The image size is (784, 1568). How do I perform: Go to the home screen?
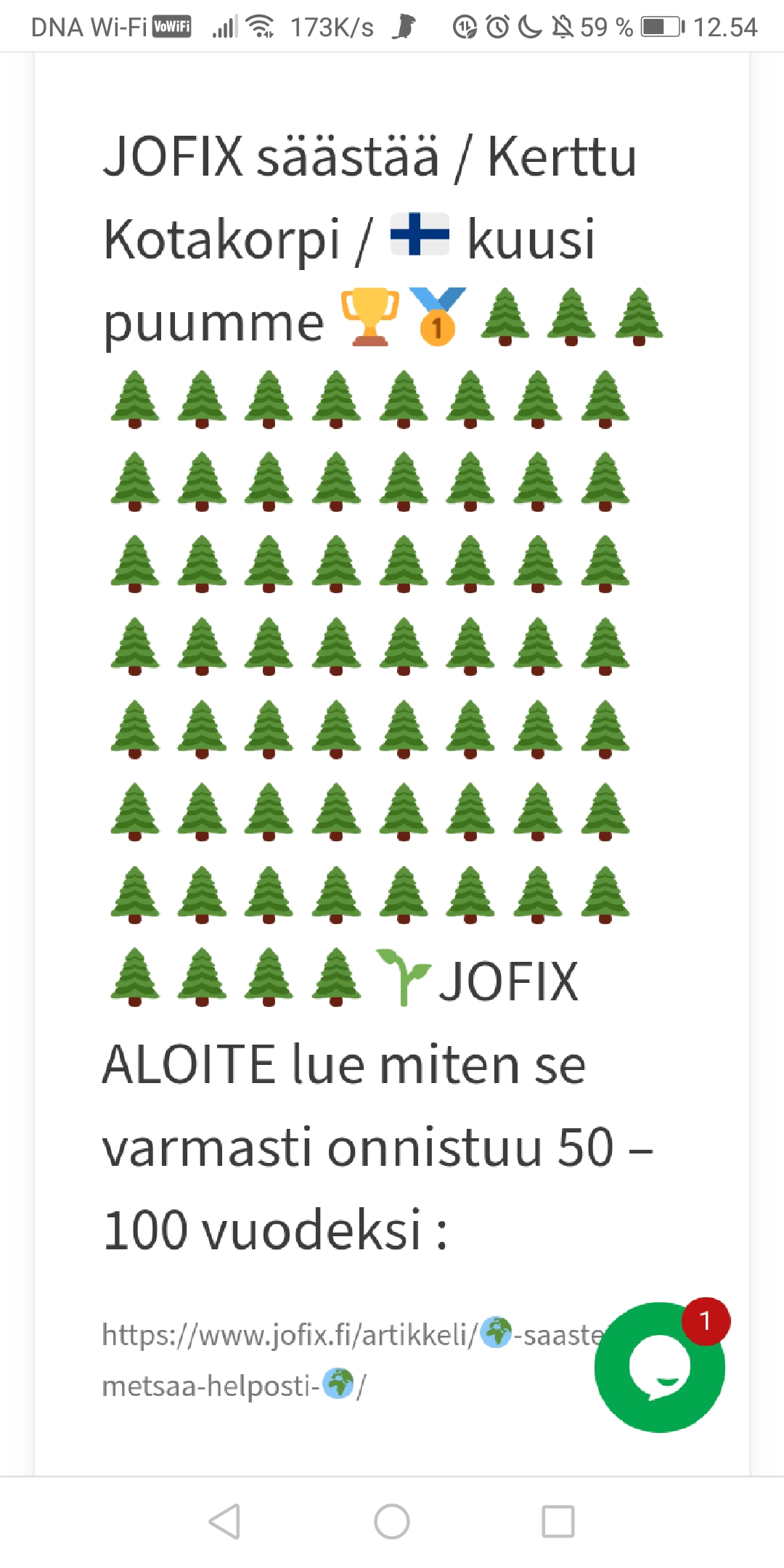392,1521
